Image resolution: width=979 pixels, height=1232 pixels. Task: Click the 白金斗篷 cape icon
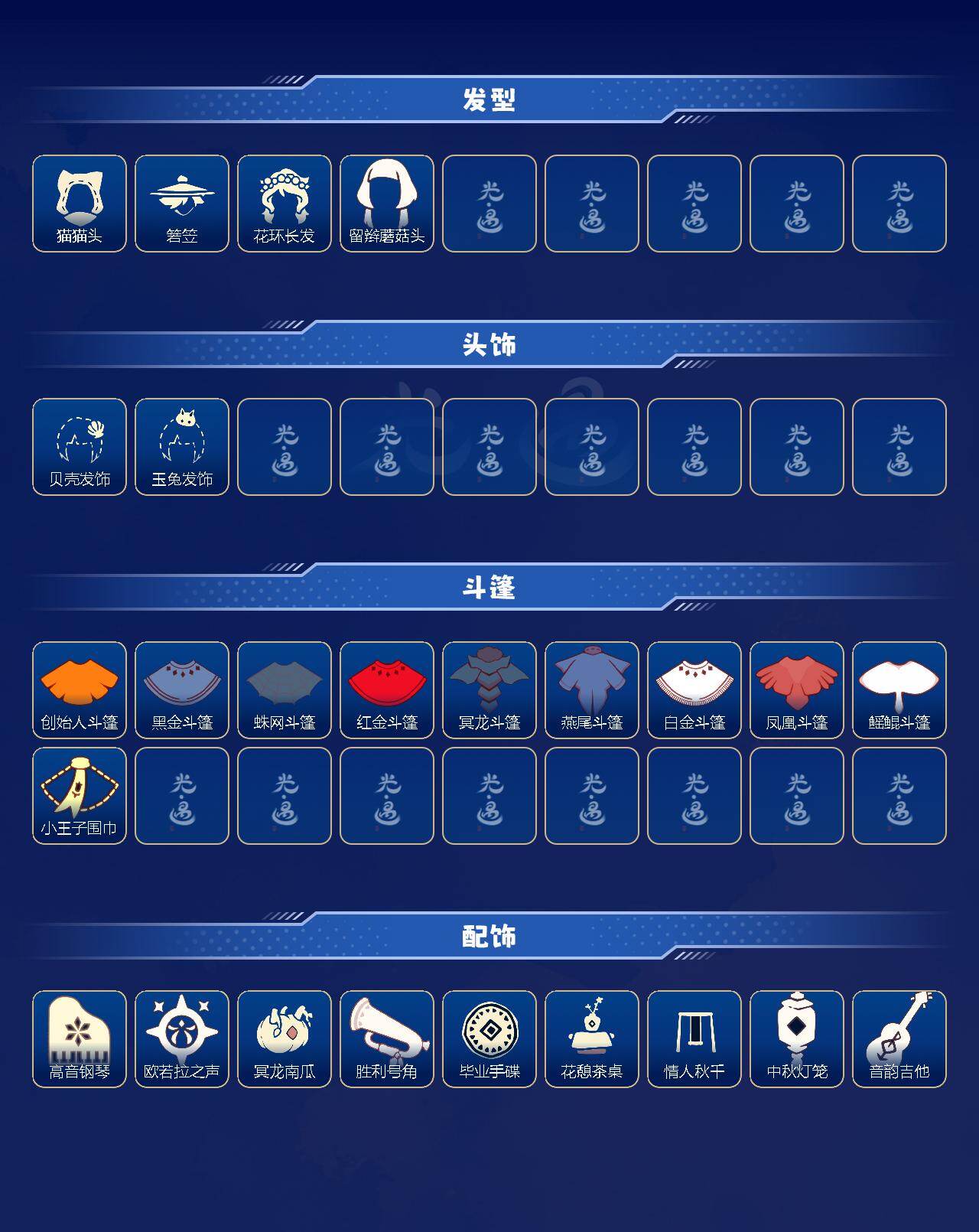(x=695, y=689)
